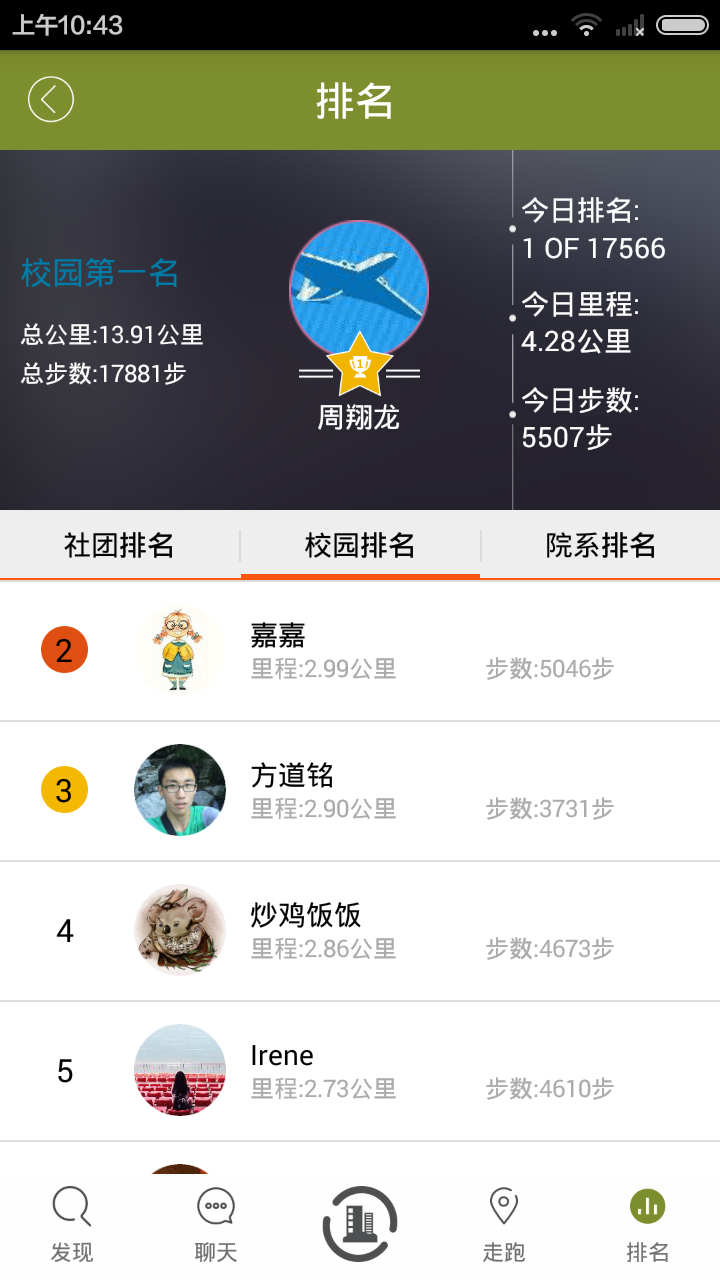Viewport: 720px width, 1280px height.
Task: Tap the yellow rank 3 badge
Action: [65, 790]
